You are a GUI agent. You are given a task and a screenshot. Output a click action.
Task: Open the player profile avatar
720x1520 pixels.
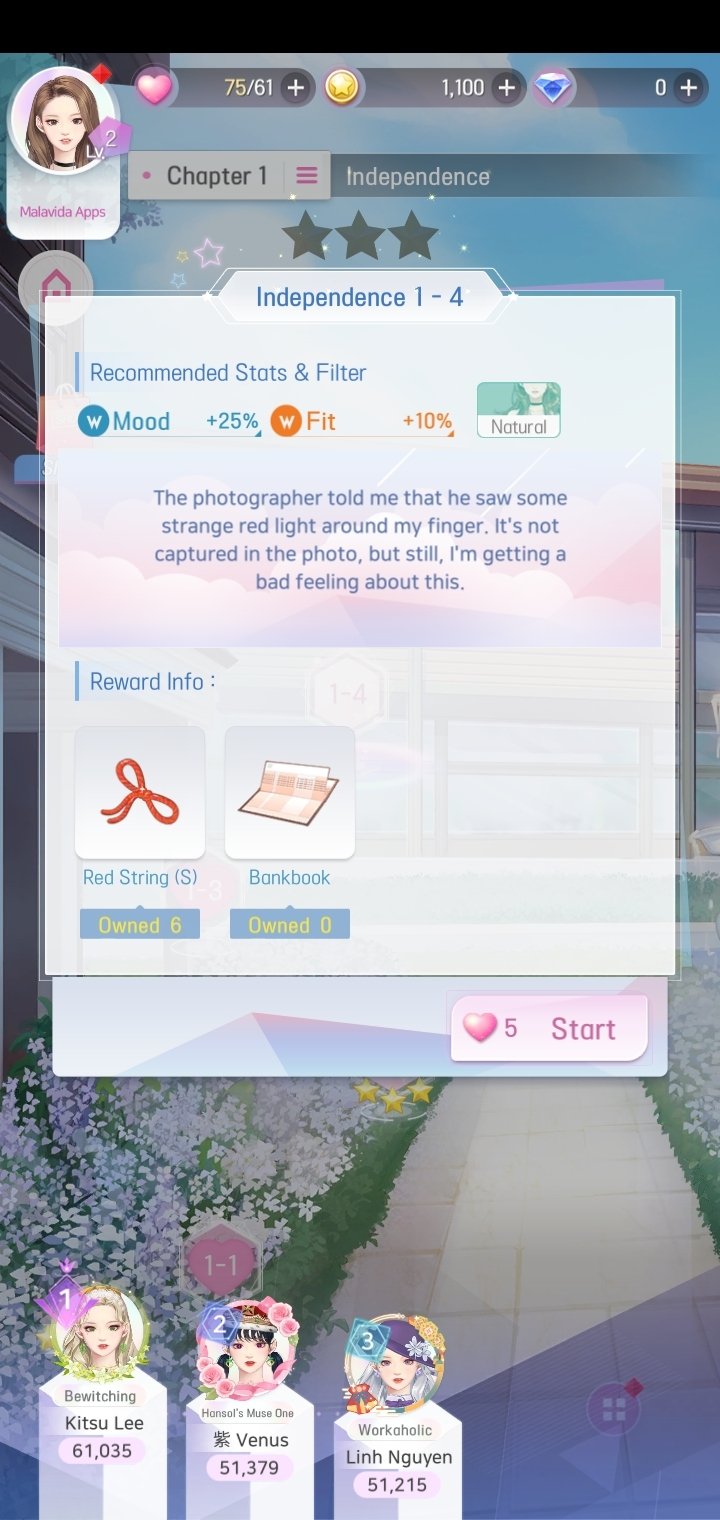[62, 122]
